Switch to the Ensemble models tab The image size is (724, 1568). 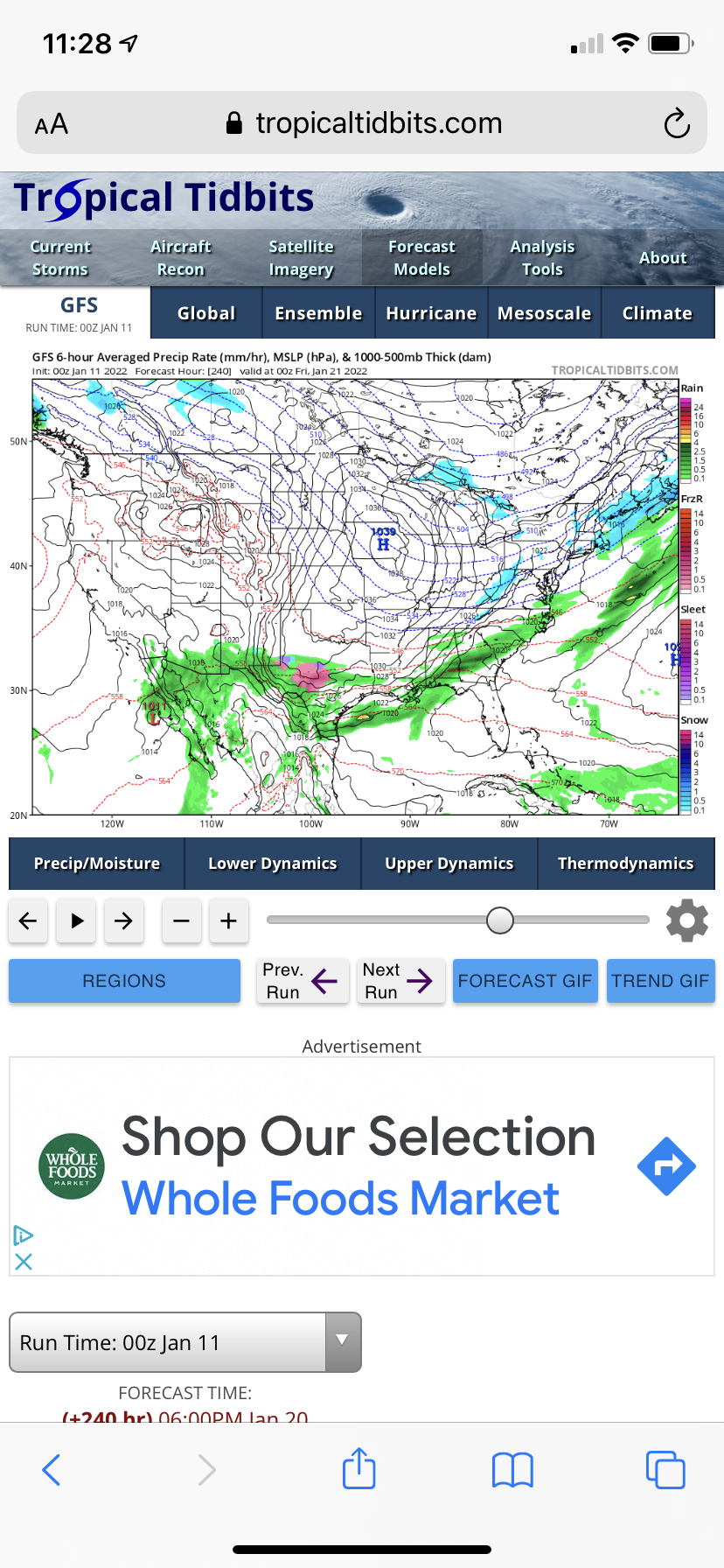coord(318,313)
